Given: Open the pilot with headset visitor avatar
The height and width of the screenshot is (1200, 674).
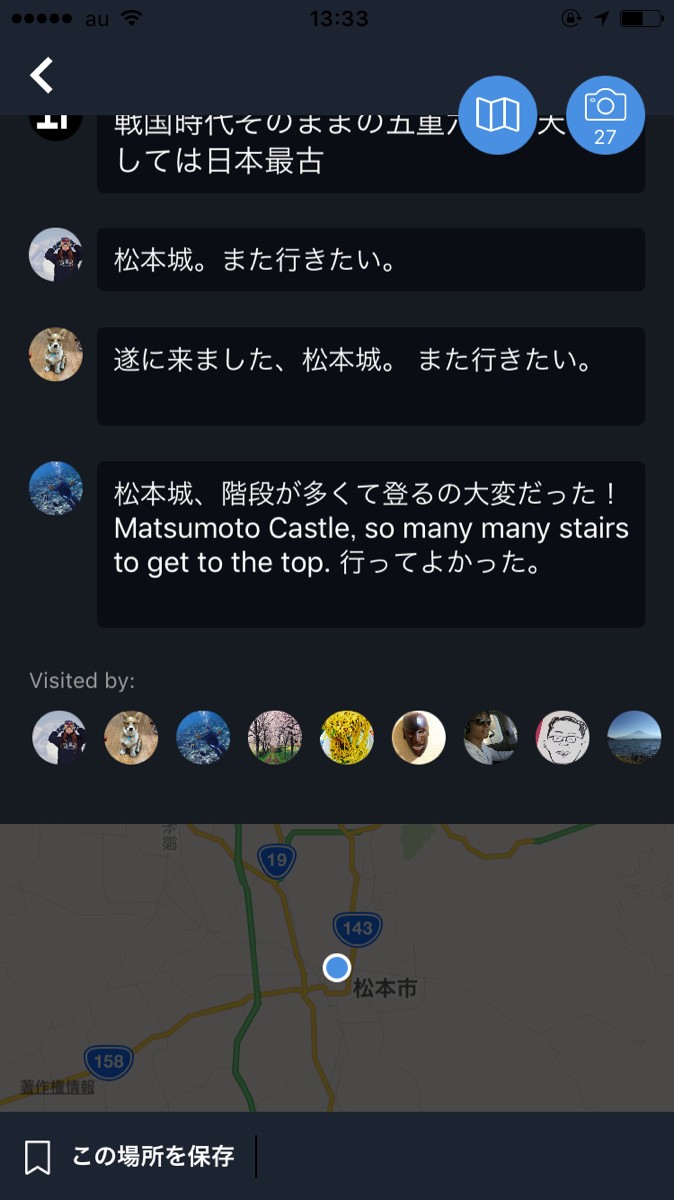Looking at the screenshot, I should click(491, 738).
